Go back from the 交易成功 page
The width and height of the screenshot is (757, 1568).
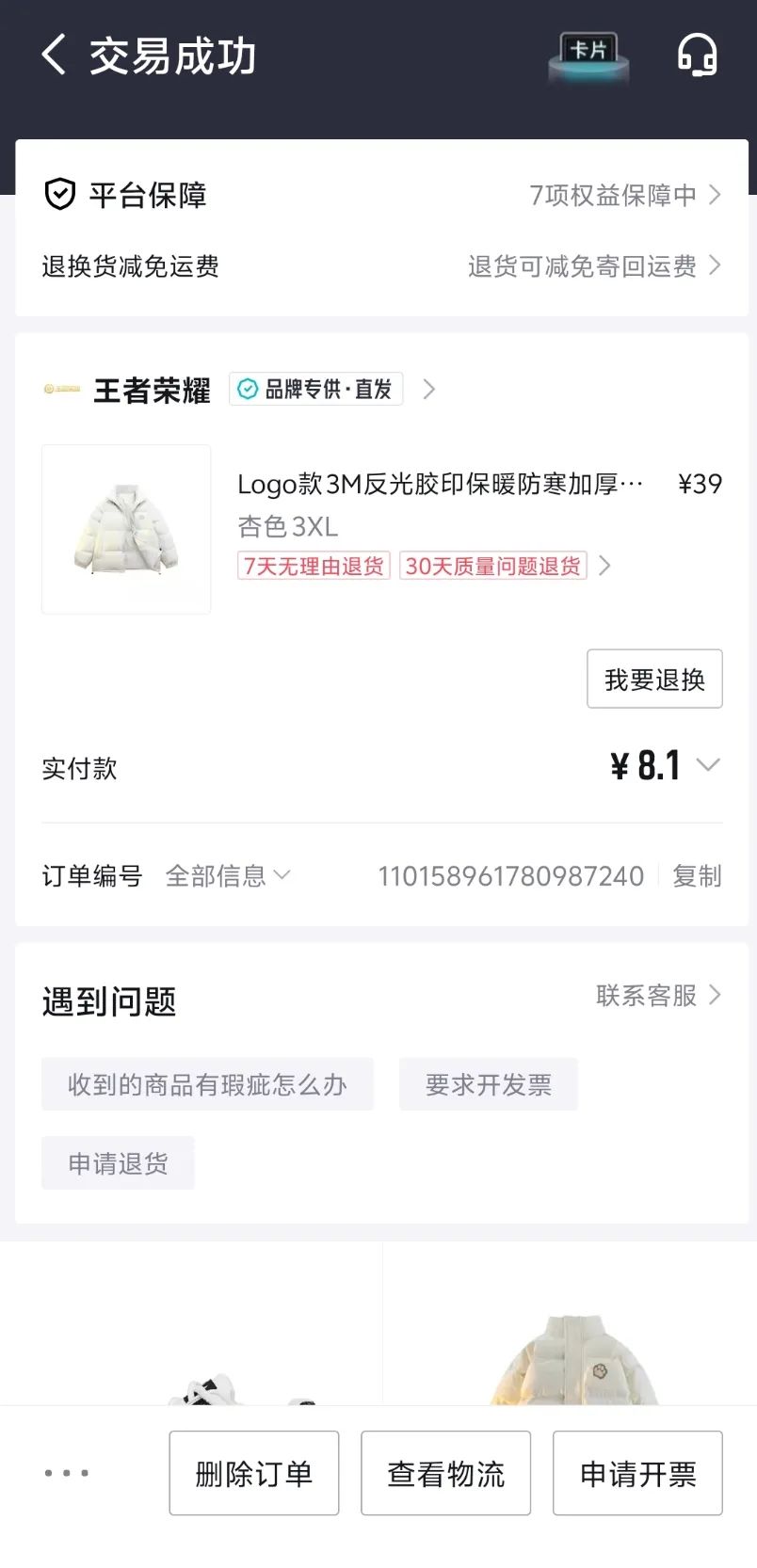click(x=55, y=55)
